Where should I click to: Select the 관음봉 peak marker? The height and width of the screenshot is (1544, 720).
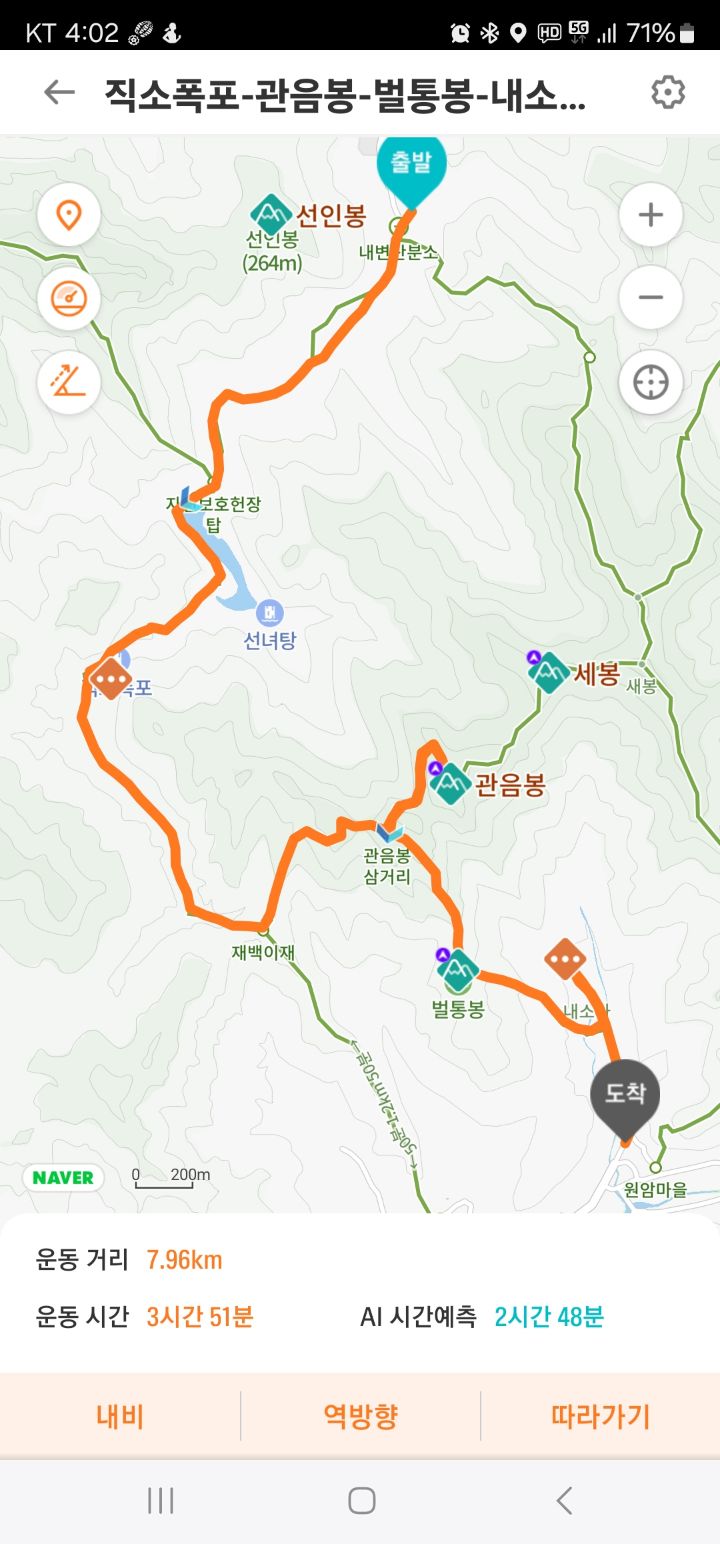coord(451,783)
